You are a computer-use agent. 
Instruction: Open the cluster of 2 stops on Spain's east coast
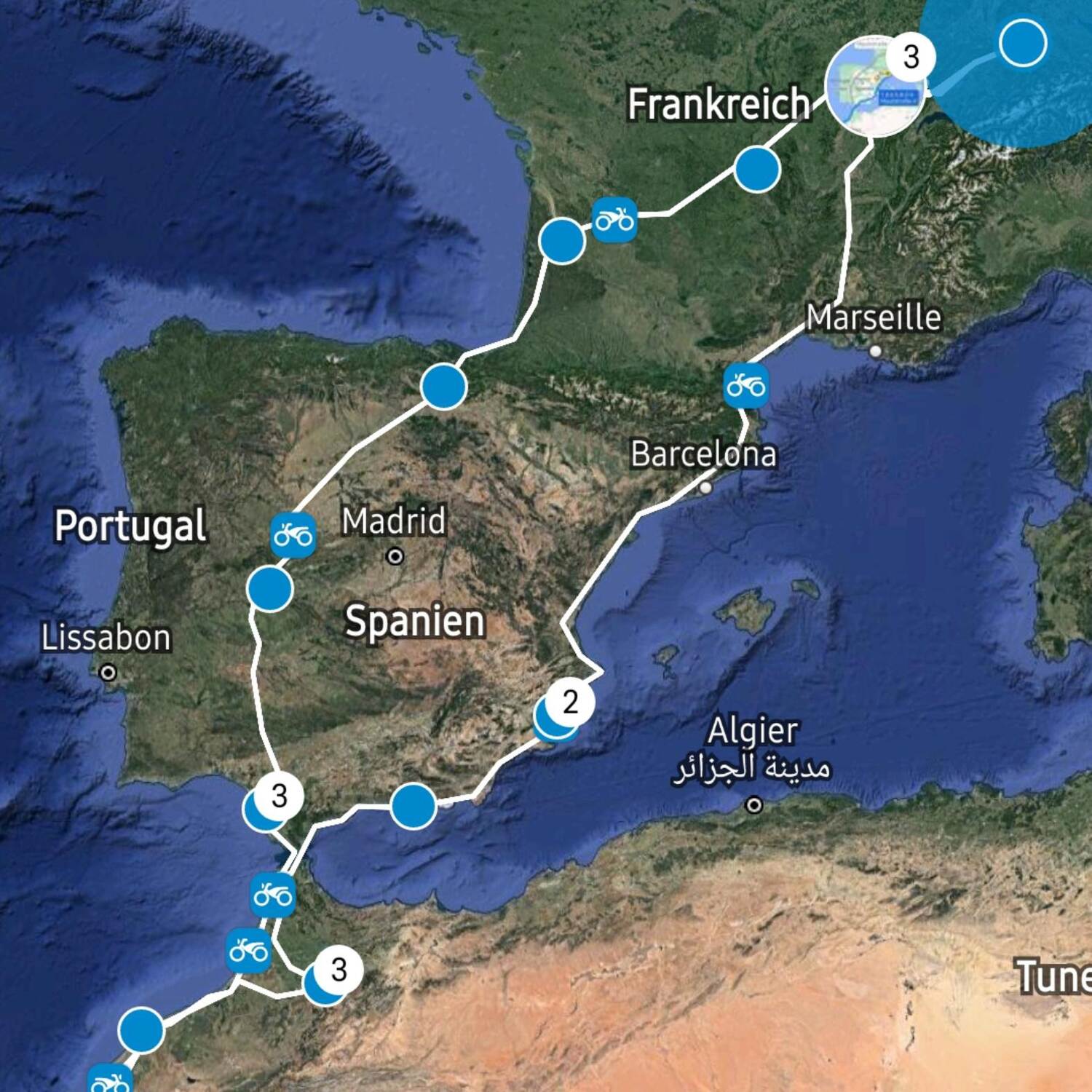point(559,713)
